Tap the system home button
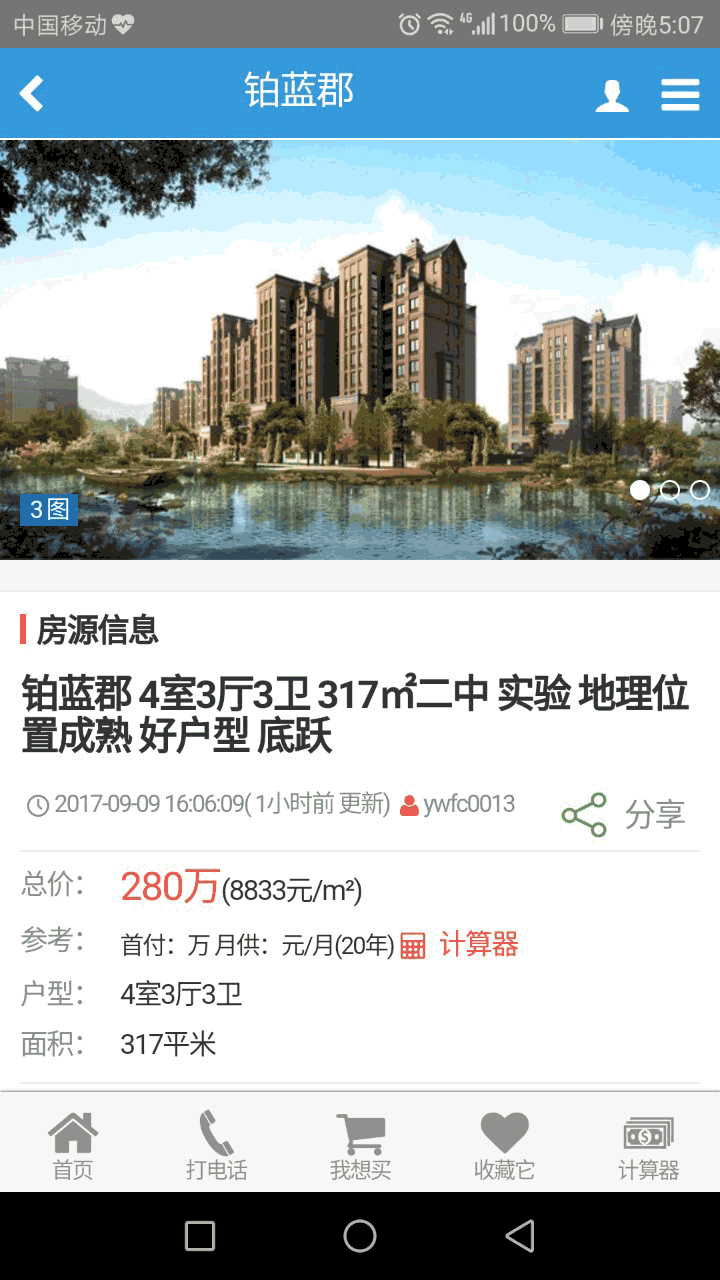This screenshot has height=1280, width=720. pyautogui.click(x=360, y=1236)
